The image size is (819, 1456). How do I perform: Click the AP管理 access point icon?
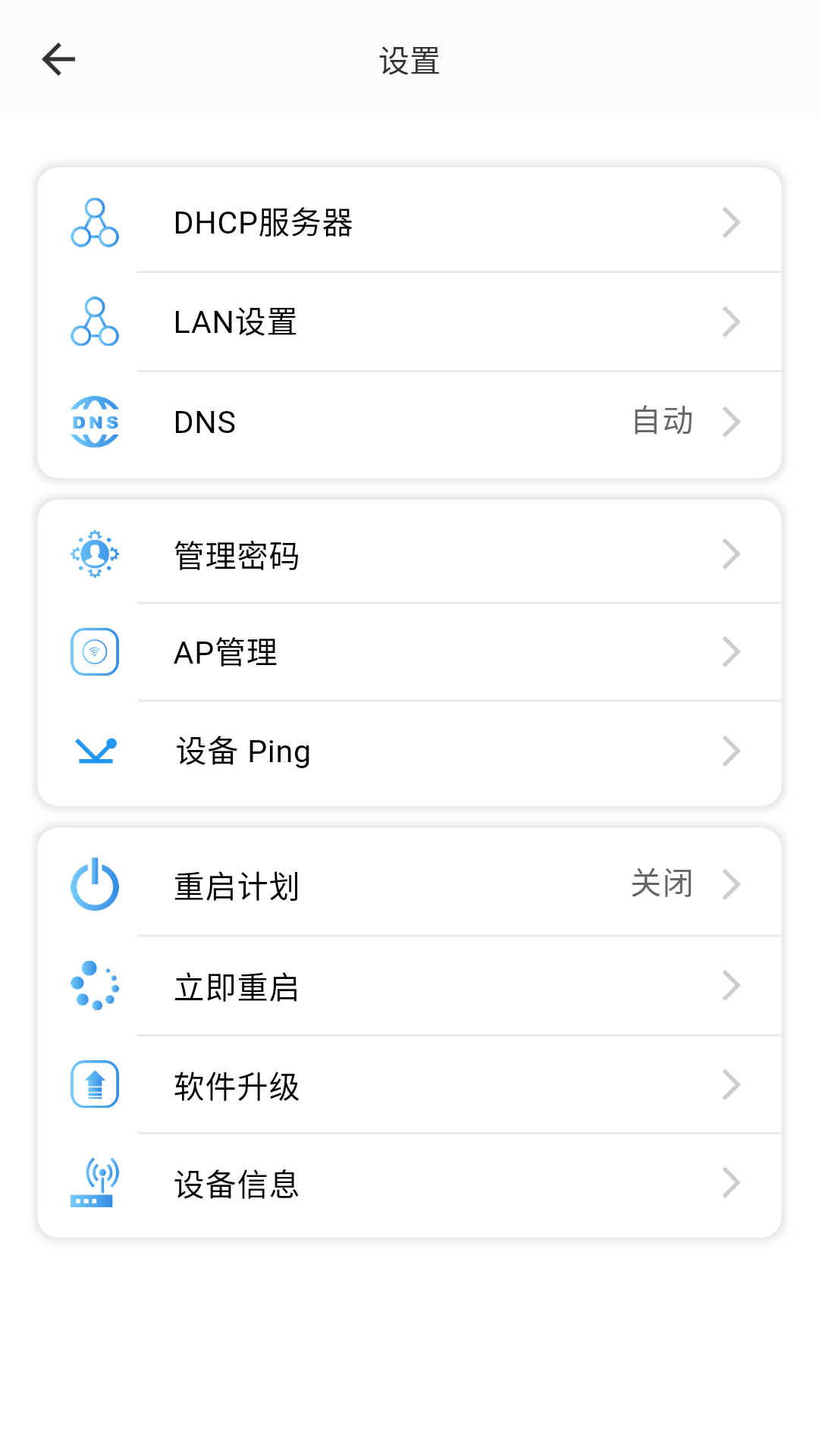94,651
